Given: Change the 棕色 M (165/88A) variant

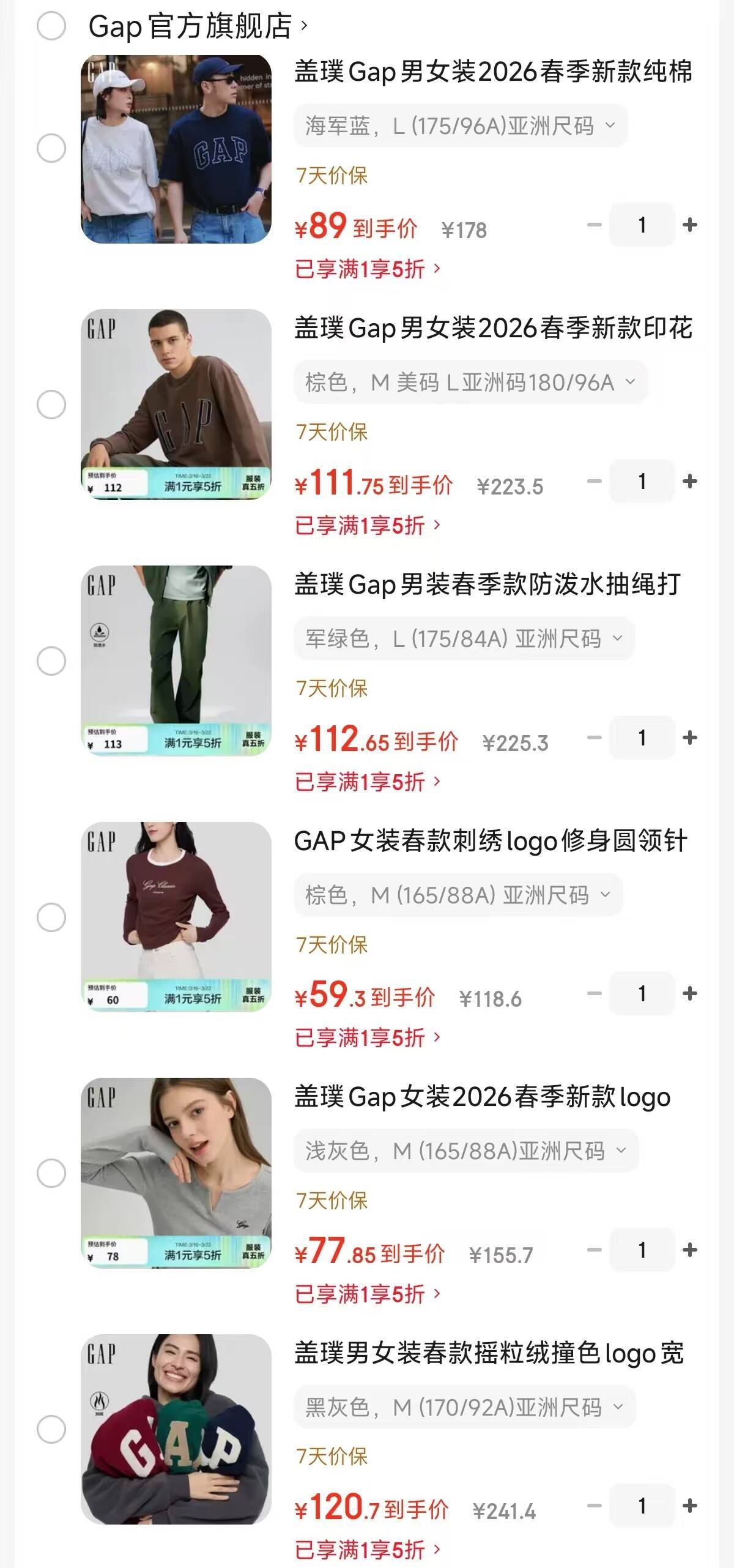Looking at the screenshot, I should (x=458, y=895).
